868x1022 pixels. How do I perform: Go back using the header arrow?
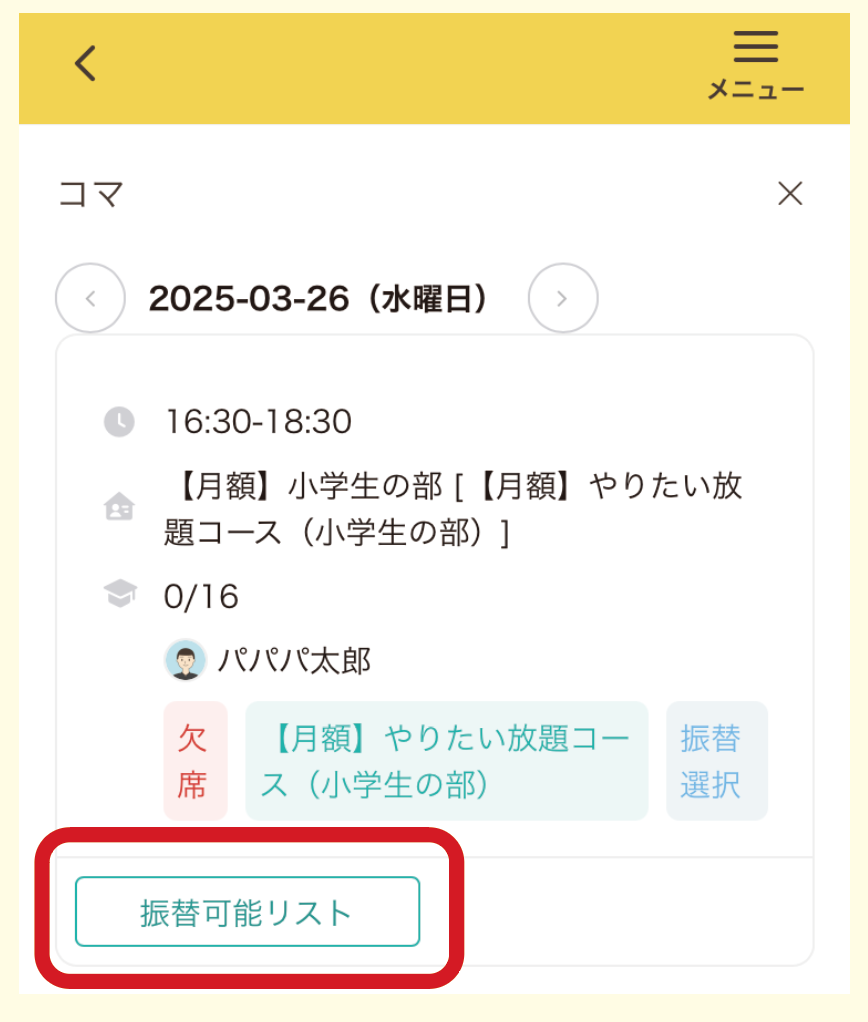coord(86,64)
